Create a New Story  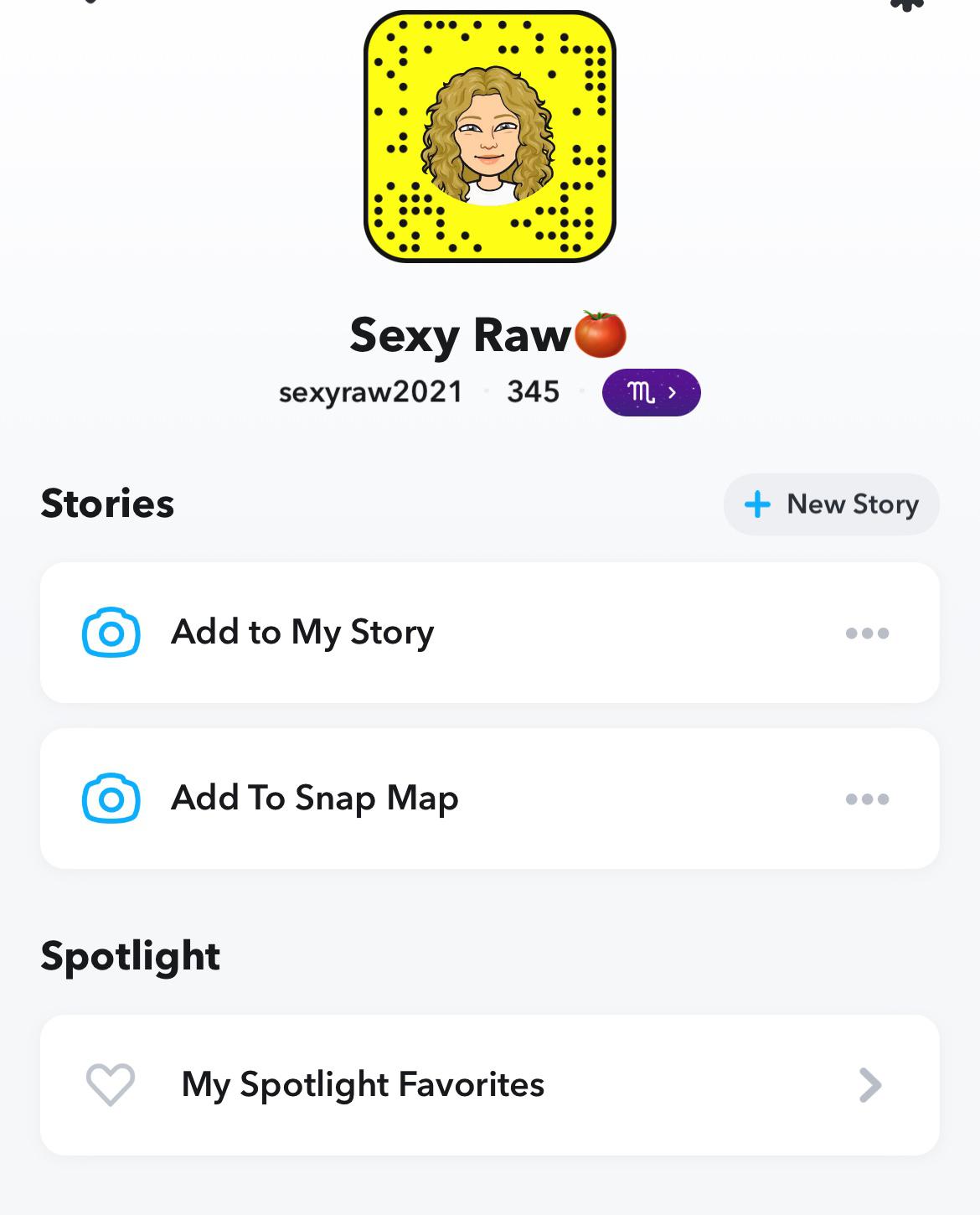(x=831, y=504)
